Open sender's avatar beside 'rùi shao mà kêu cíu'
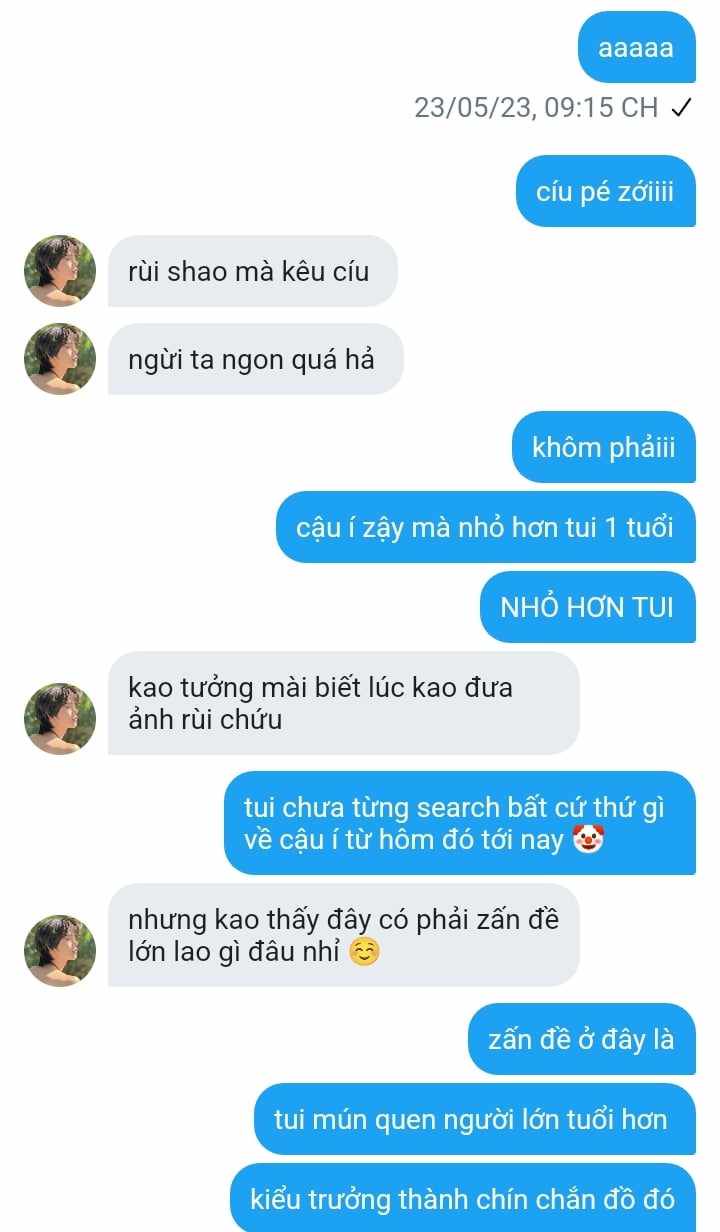This screenshot has height=1232, width=720. tap(60, 271)
